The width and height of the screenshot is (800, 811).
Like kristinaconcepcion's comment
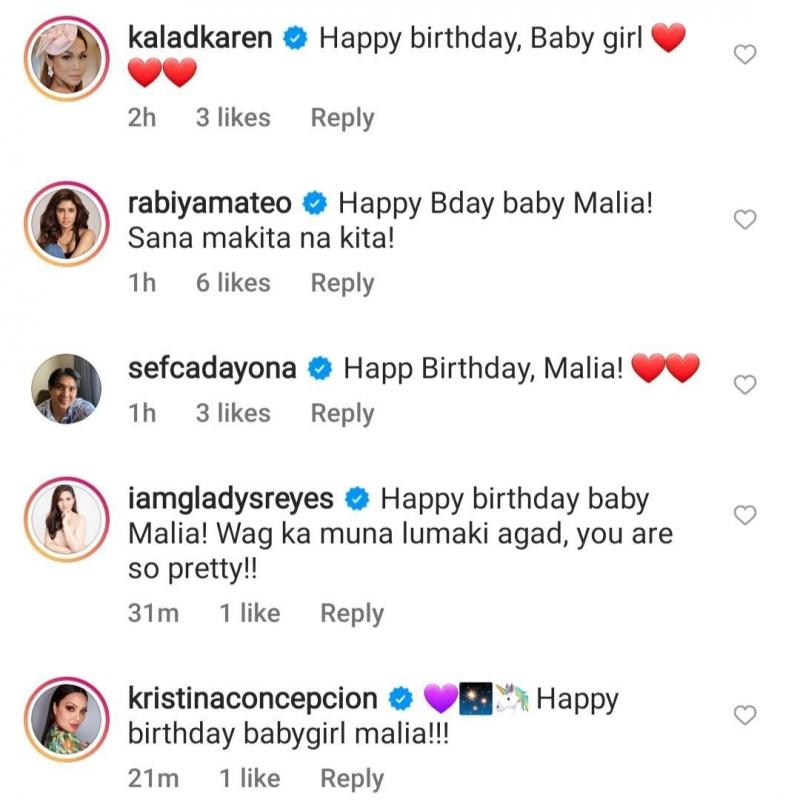coord(745,714)
